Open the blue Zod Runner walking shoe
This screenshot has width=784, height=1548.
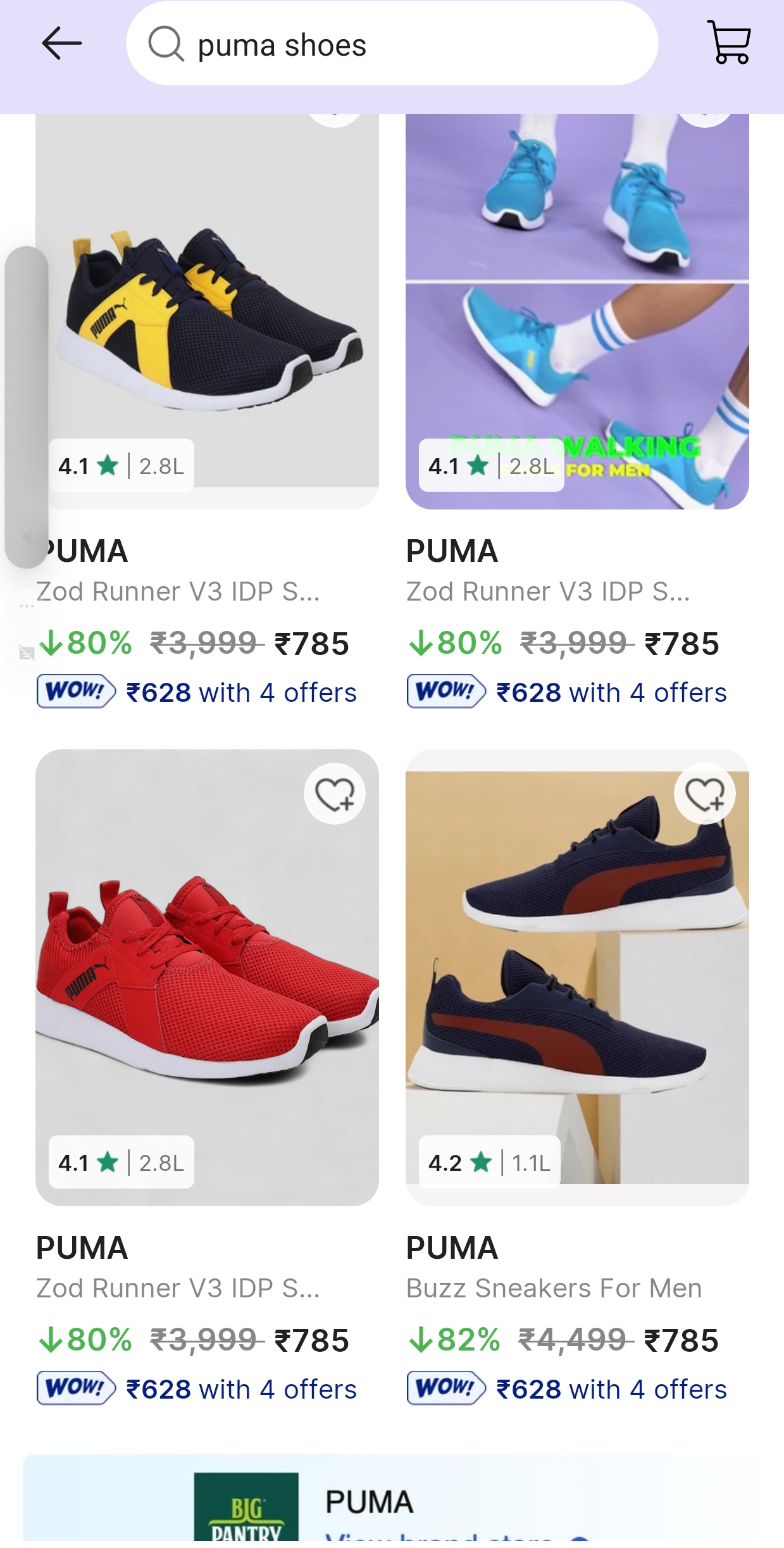point(577,310)
